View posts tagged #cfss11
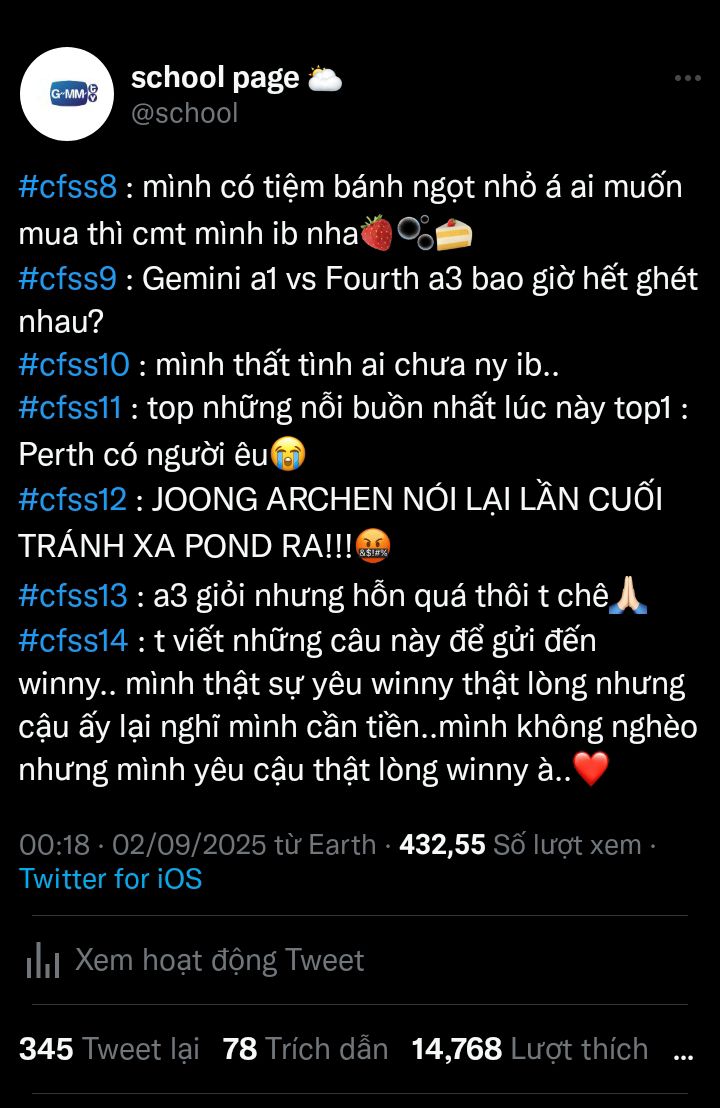Screen dimensions: 720x1108 pyautogui.click(x=70, y=409)
